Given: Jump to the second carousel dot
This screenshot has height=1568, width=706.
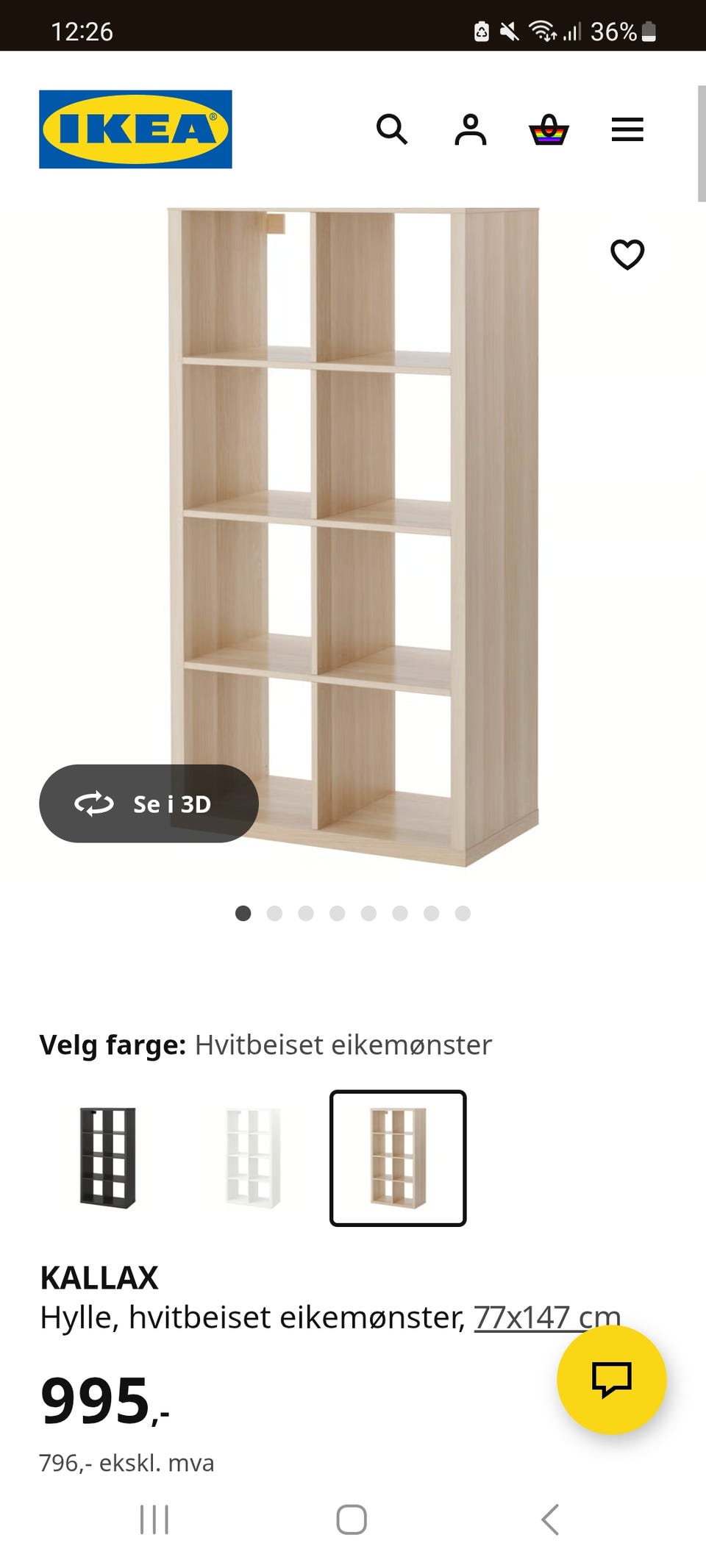Looking at the screenshot, I should tap(275, 913).
